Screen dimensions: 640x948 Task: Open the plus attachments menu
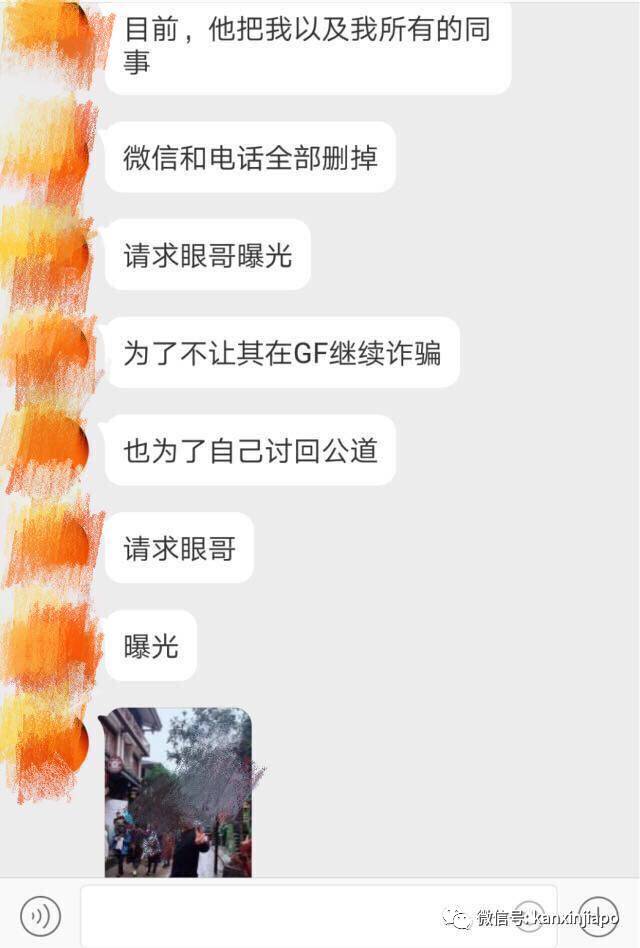point(598,915)
